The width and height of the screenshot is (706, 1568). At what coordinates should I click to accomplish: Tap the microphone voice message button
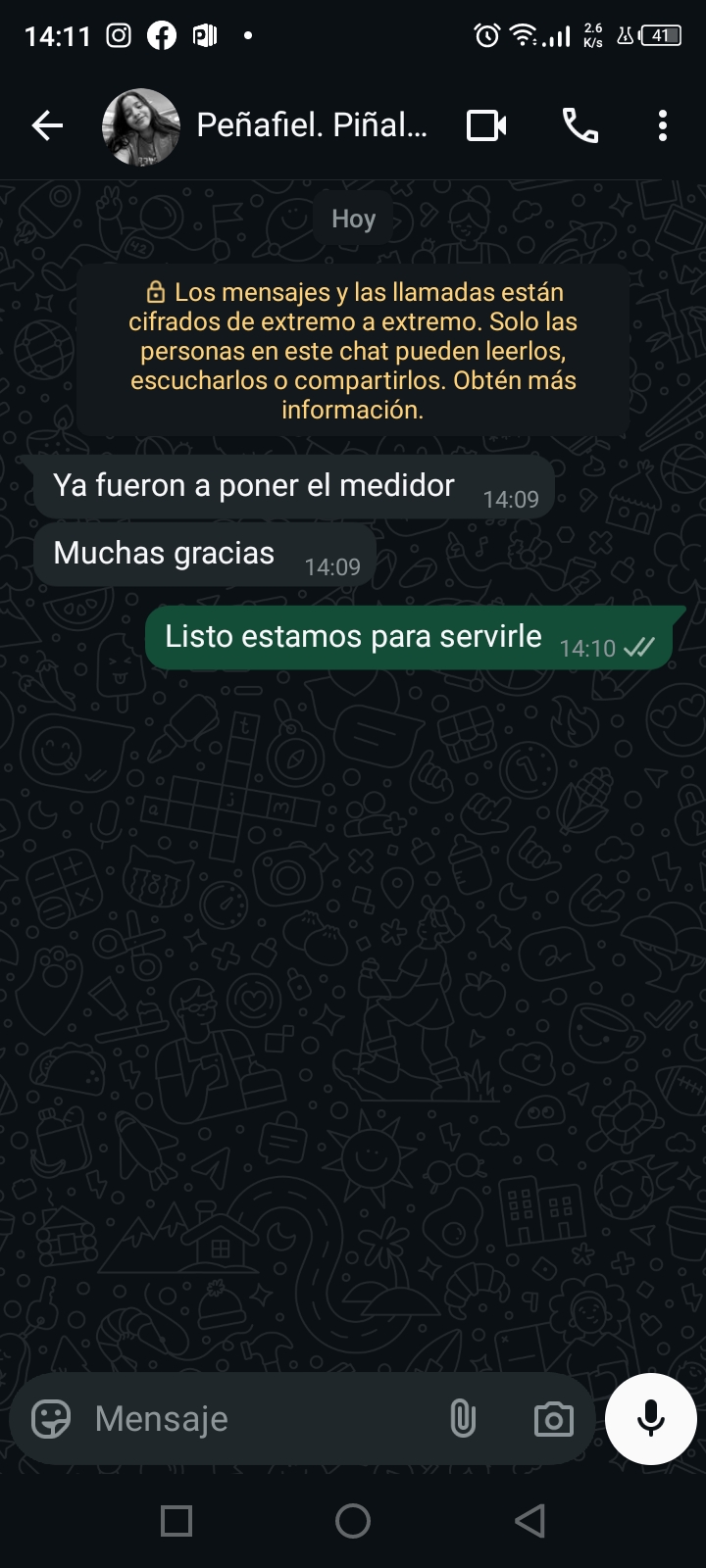[651, 1418]
